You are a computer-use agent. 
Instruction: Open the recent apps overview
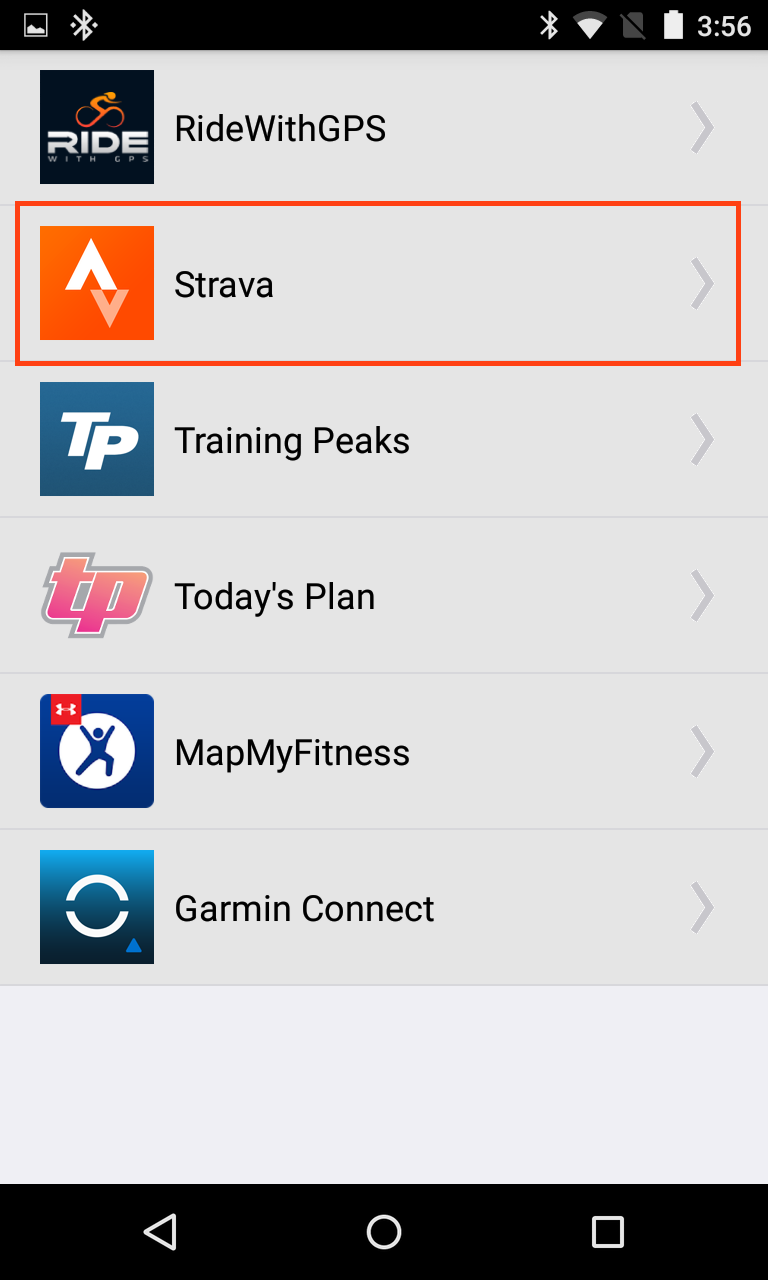point(608,1232)
